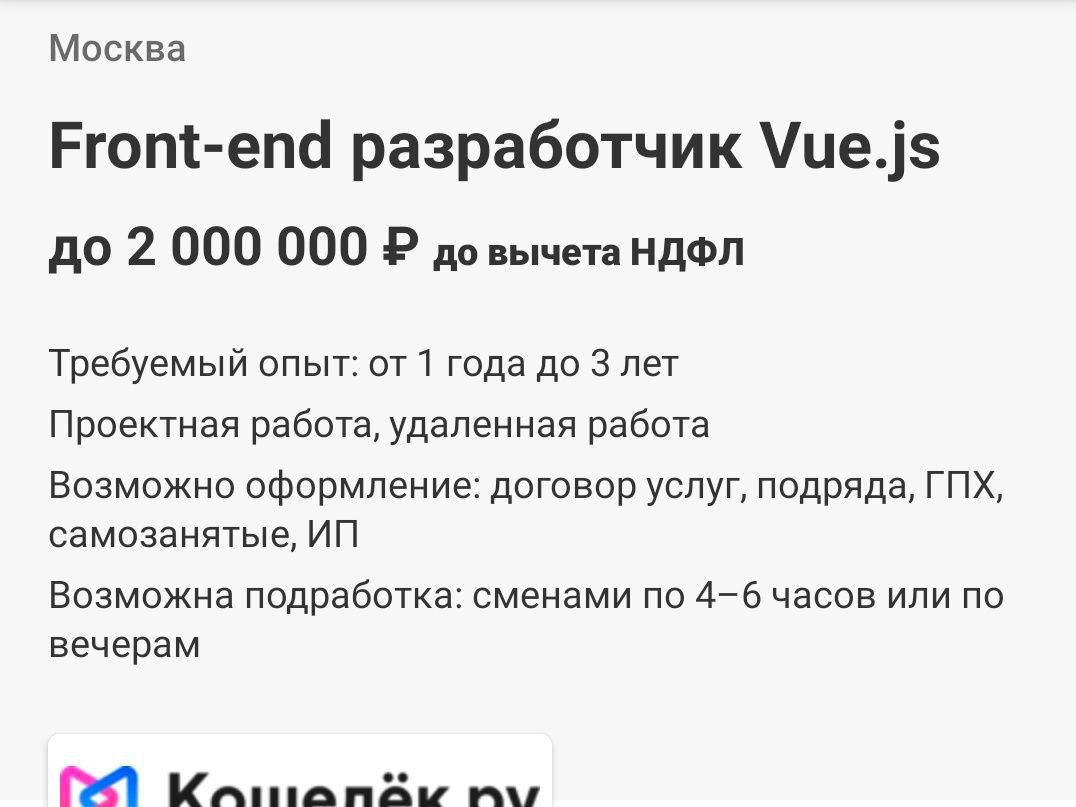Open the Кошелёк.ру company card
This screenshot has height=807, width=1076.
tap(300, 776)
